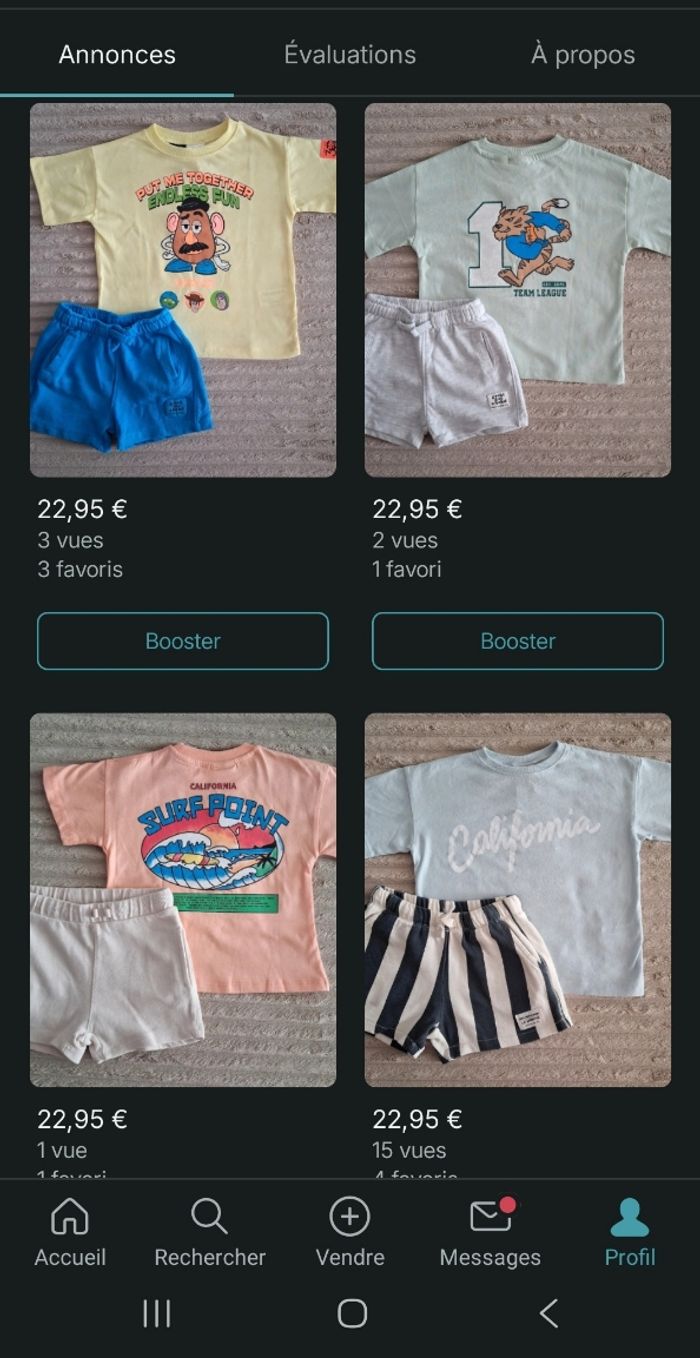Viewport: 700px width, 1358px height.
Task: Select the Profil tab
Action: (x=630, y=1233)
